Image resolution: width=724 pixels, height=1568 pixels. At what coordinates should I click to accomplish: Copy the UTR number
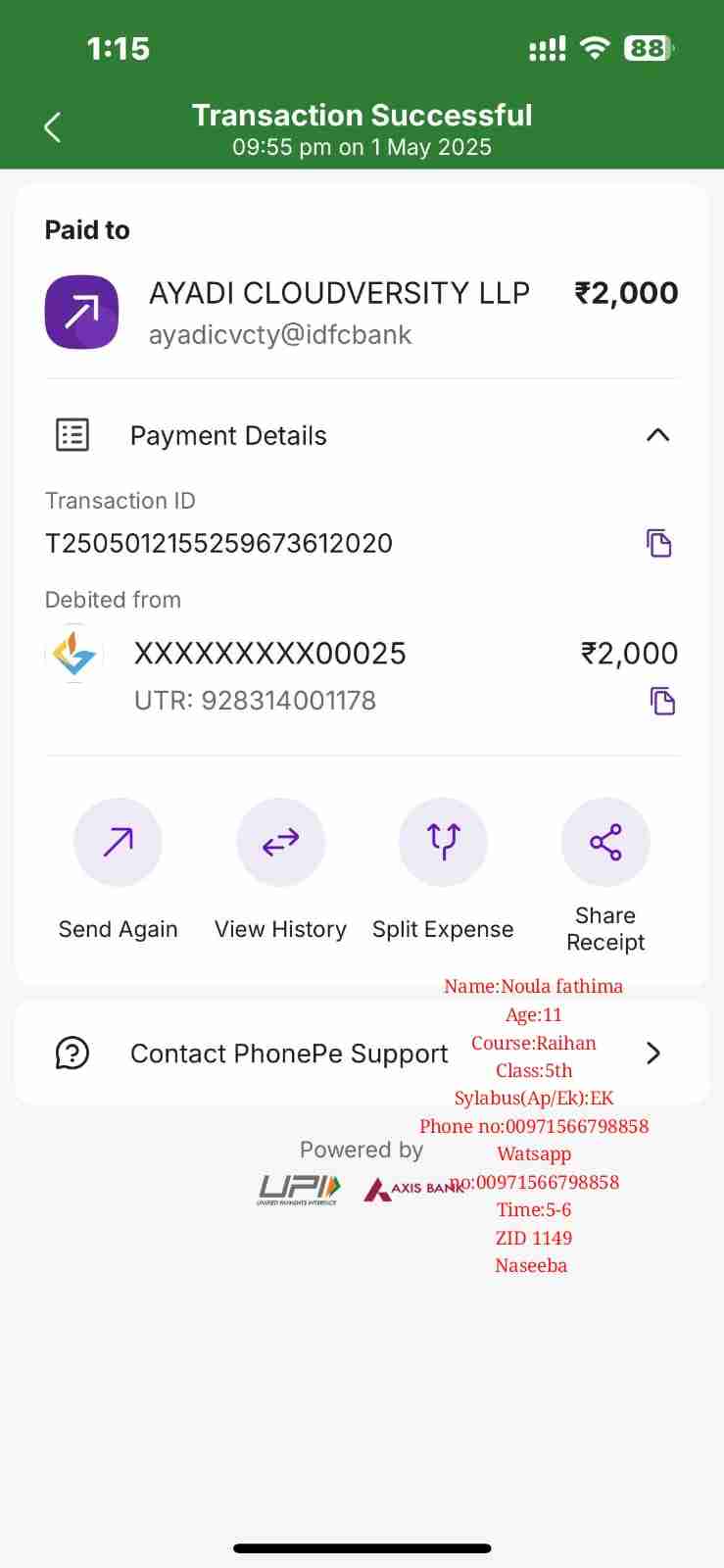click(662, 701)
